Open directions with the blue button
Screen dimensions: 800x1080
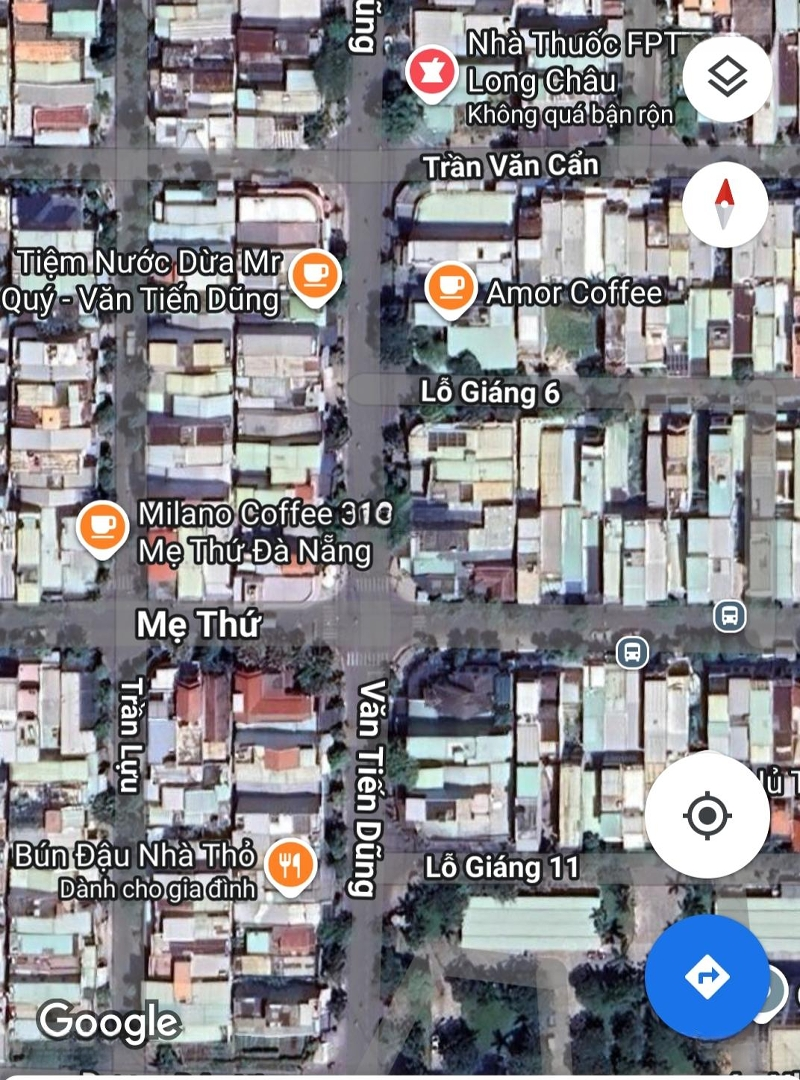pyautogui.click(x=707, y=977)
